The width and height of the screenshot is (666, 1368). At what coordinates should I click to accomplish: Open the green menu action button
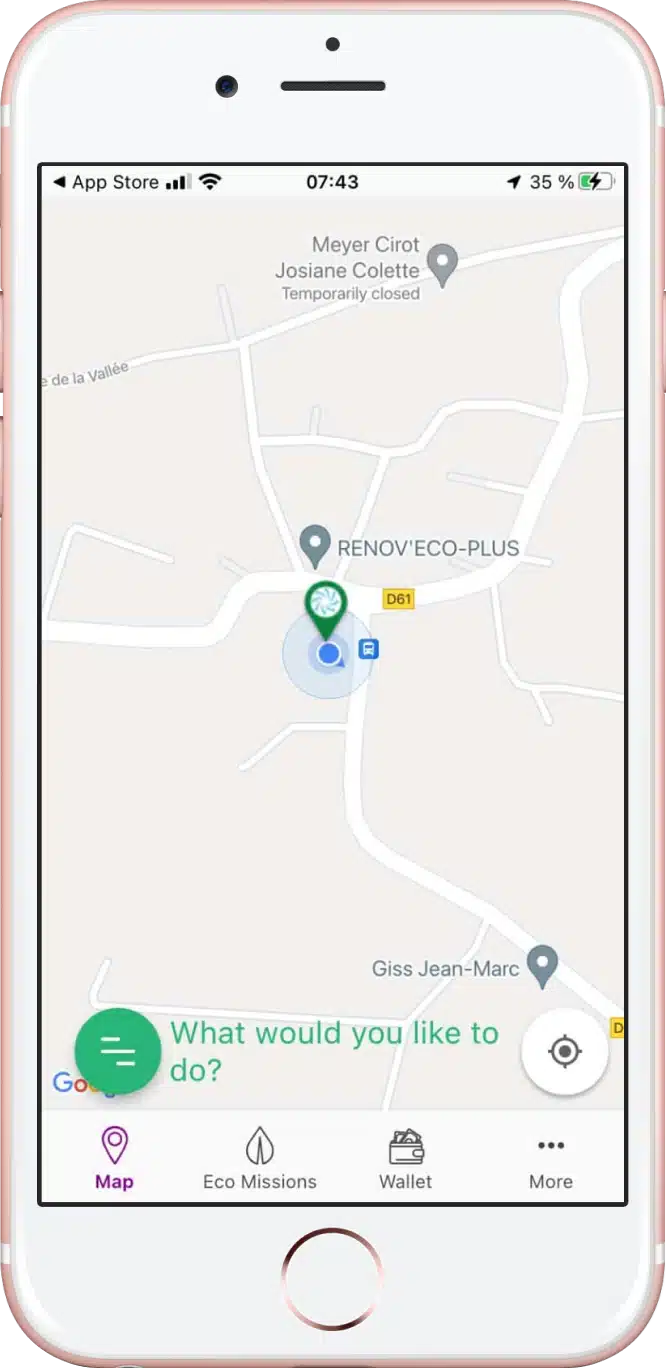[118, 1051]
